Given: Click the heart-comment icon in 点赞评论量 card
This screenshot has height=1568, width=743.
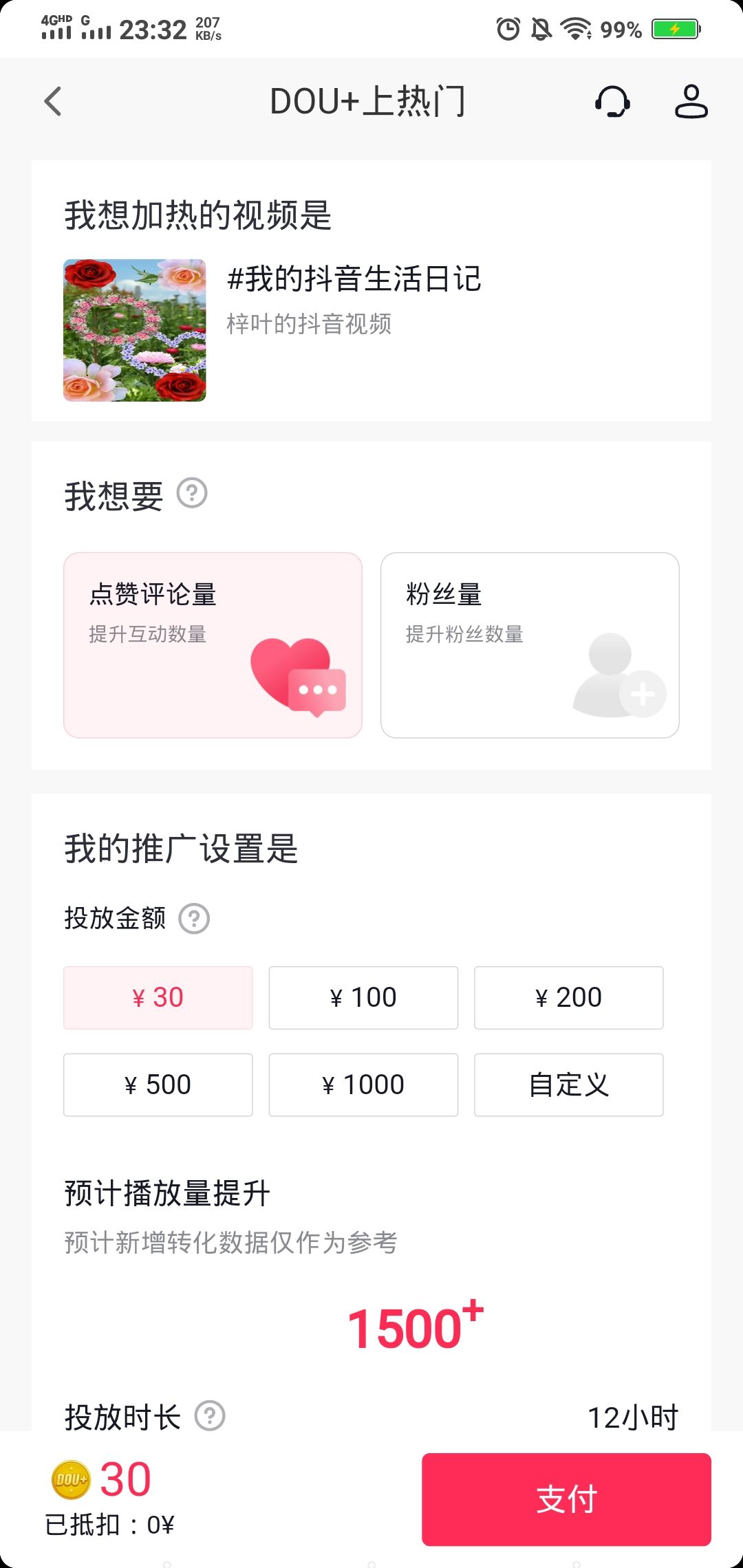Looking at the screenshot, I should (x=301, y=678).
